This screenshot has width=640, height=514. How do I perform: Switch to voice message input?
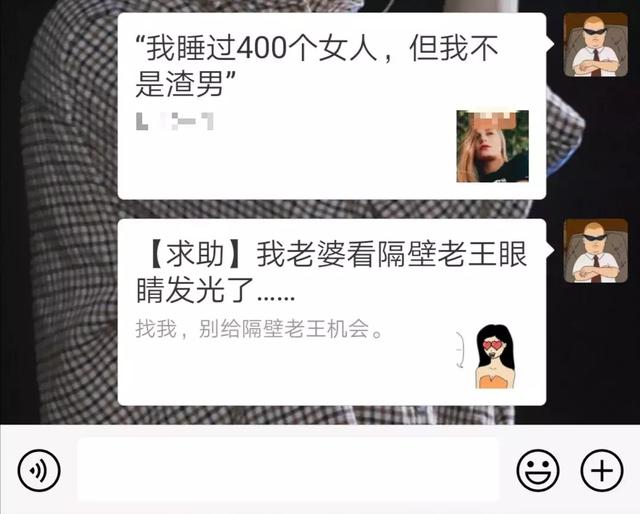[x=39, y=469]
